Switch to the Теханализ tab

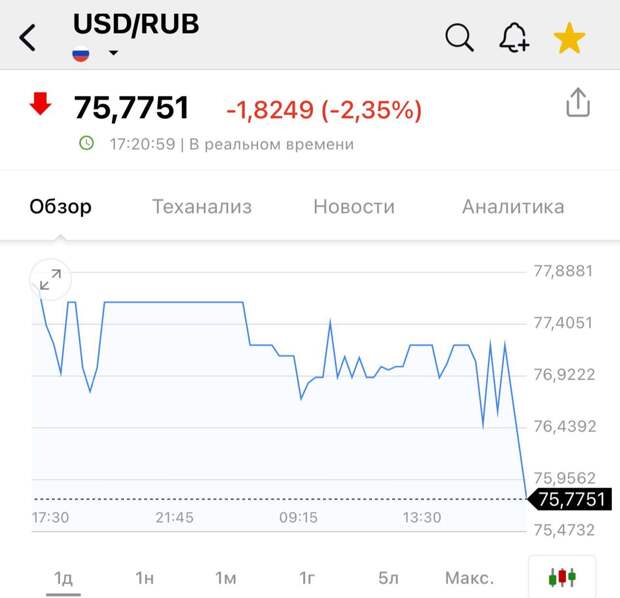[201, 207]
